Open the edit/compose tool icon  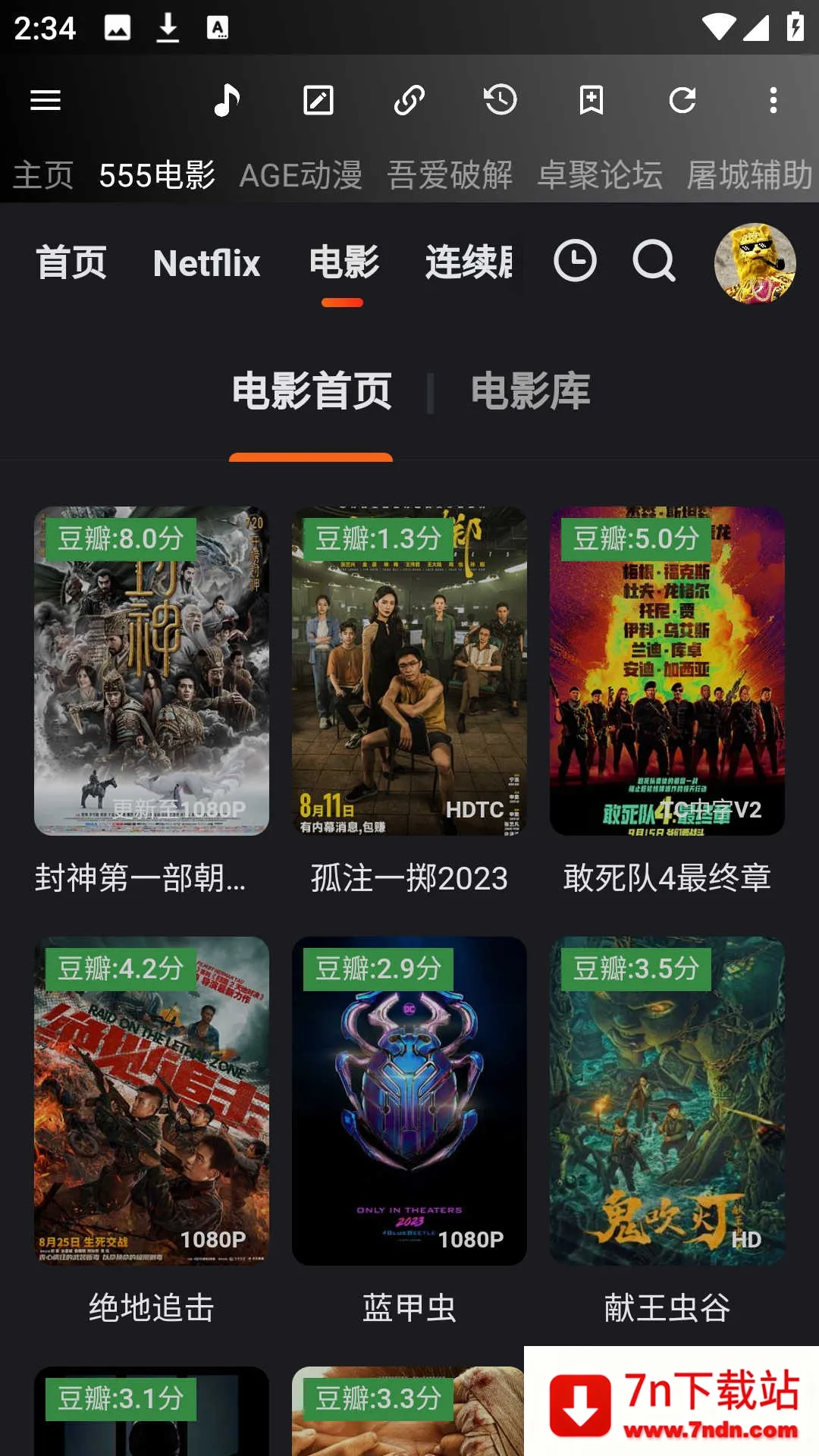(x=318, y=99)
